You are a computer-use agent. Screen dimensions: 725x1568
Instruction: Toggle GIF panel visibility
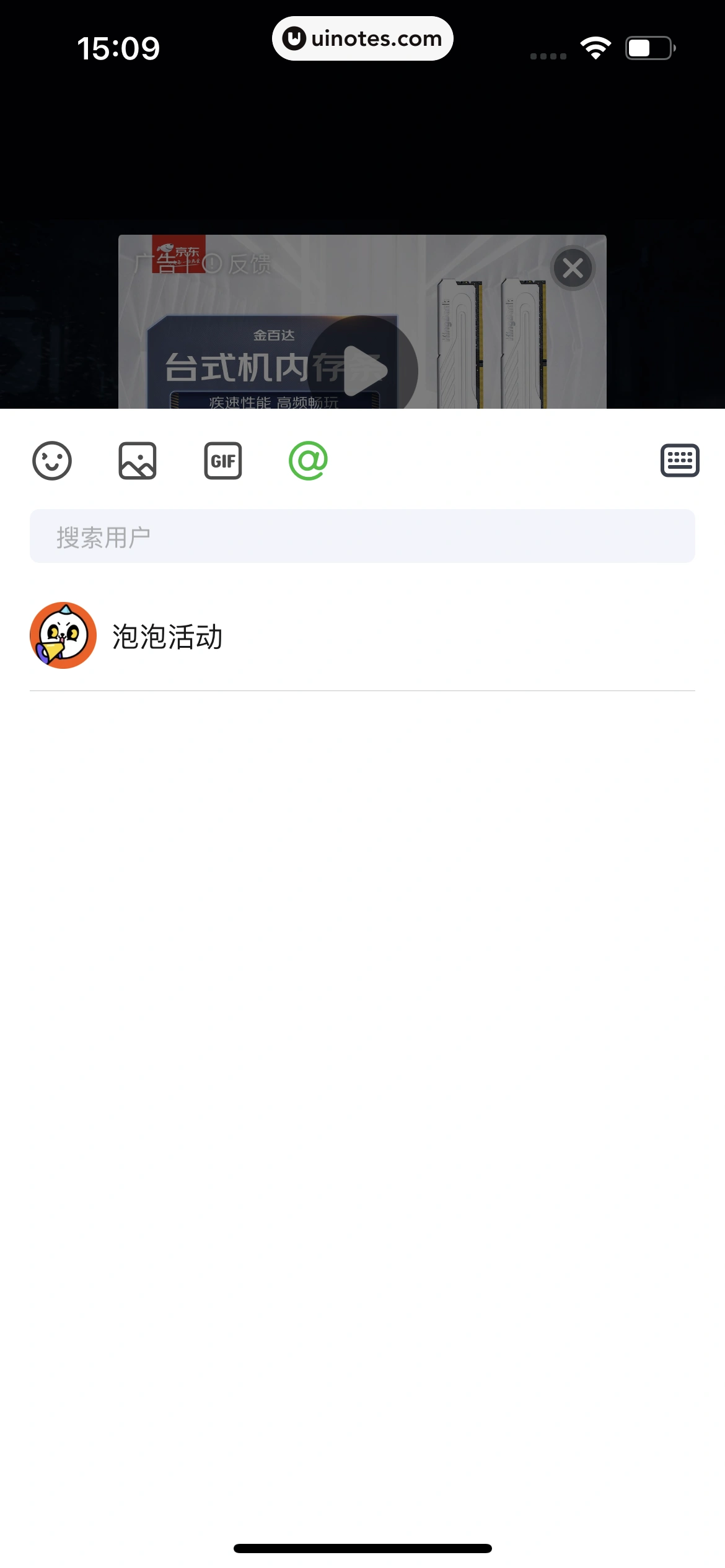pos(222,460)
